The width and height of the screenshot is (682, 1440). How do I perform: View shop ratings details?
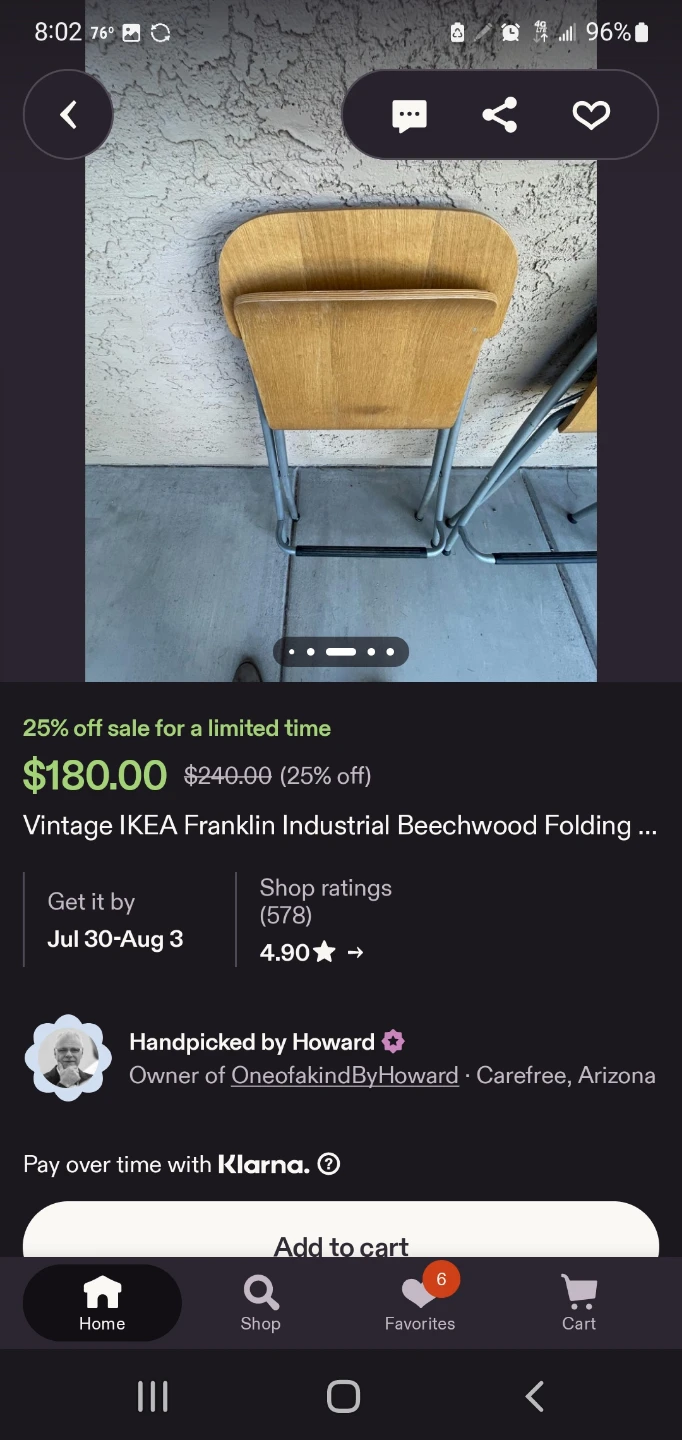point(326,920)
